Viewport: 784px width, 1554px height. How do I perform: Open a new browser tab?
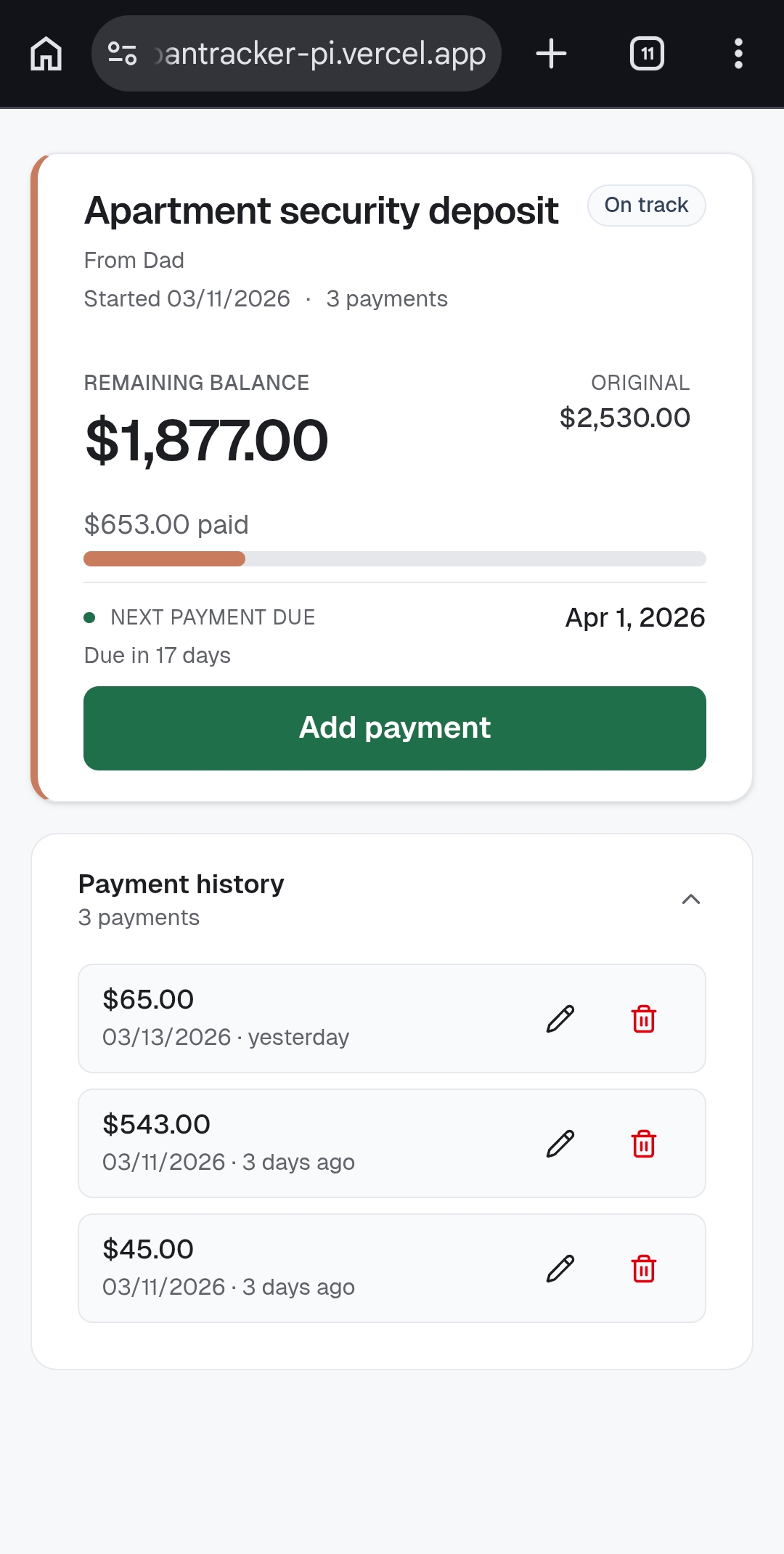(551, 53)
